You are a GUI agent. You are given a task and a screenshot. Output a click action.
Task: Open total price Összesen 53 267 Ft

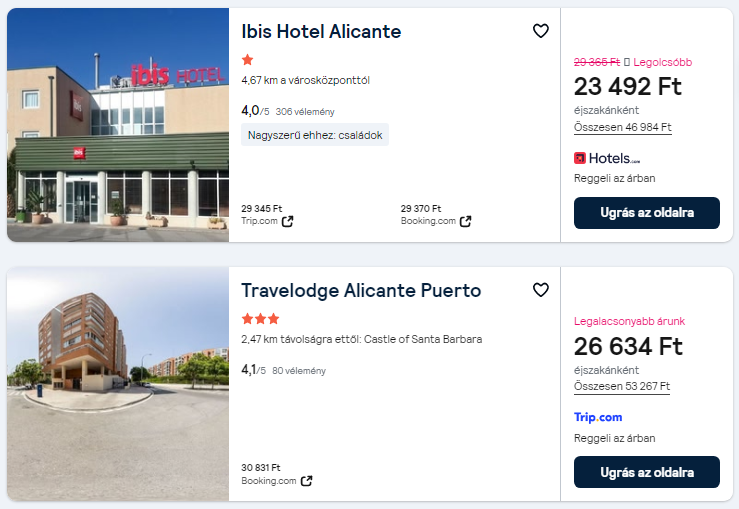[622, 387]
